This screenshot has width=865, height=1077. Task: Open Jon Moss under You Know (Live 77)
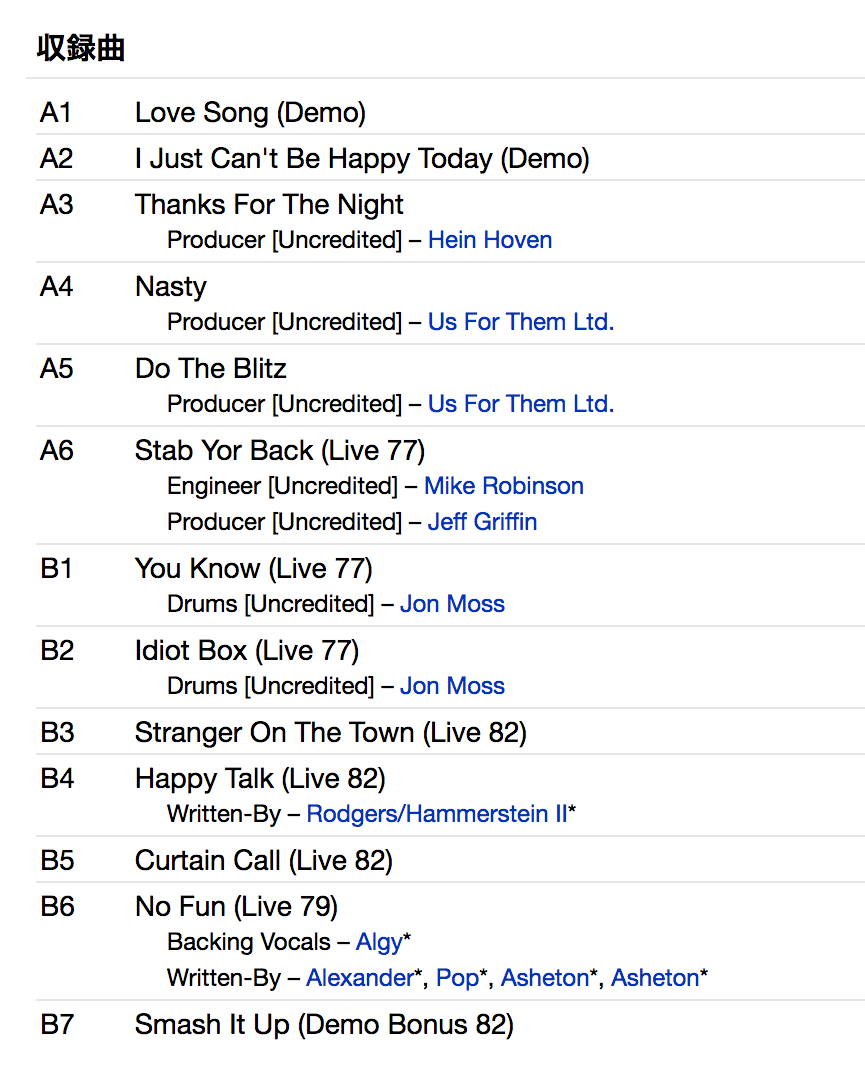[x=452, y=604]
